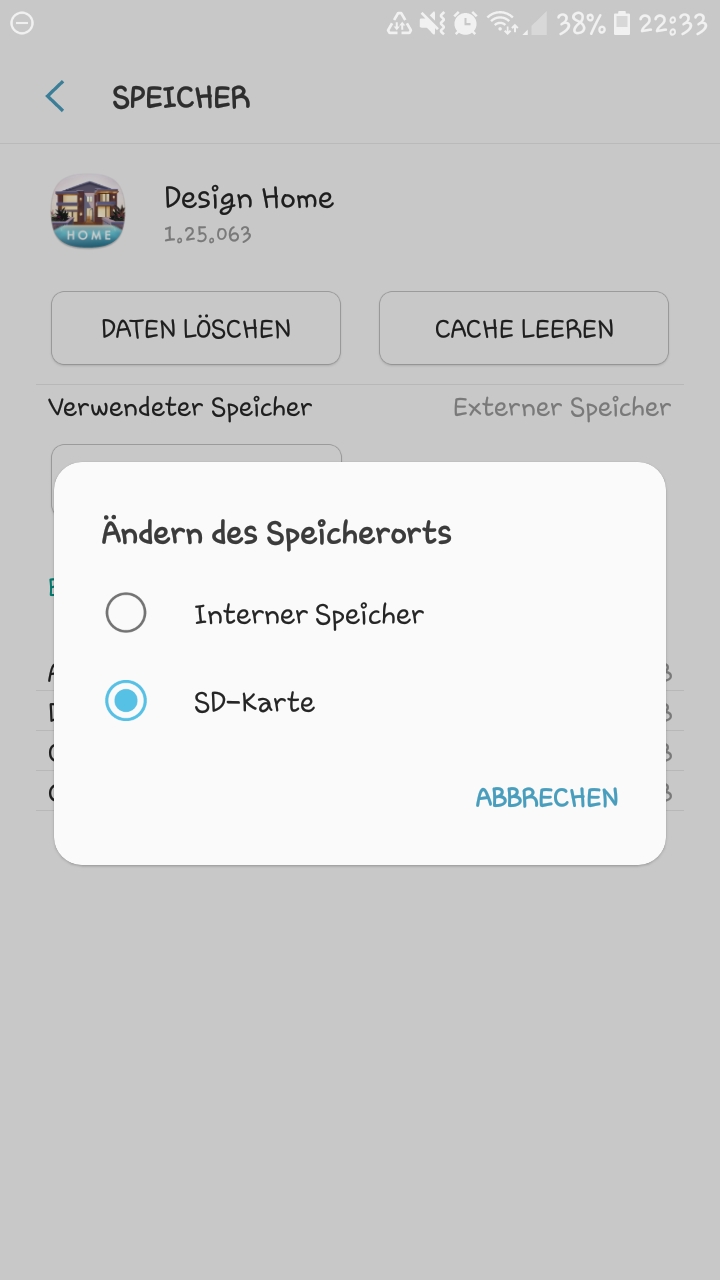The image size is (720, 1280).
Task: Tap CACHE LEEREN button
Action: (524, 328)
